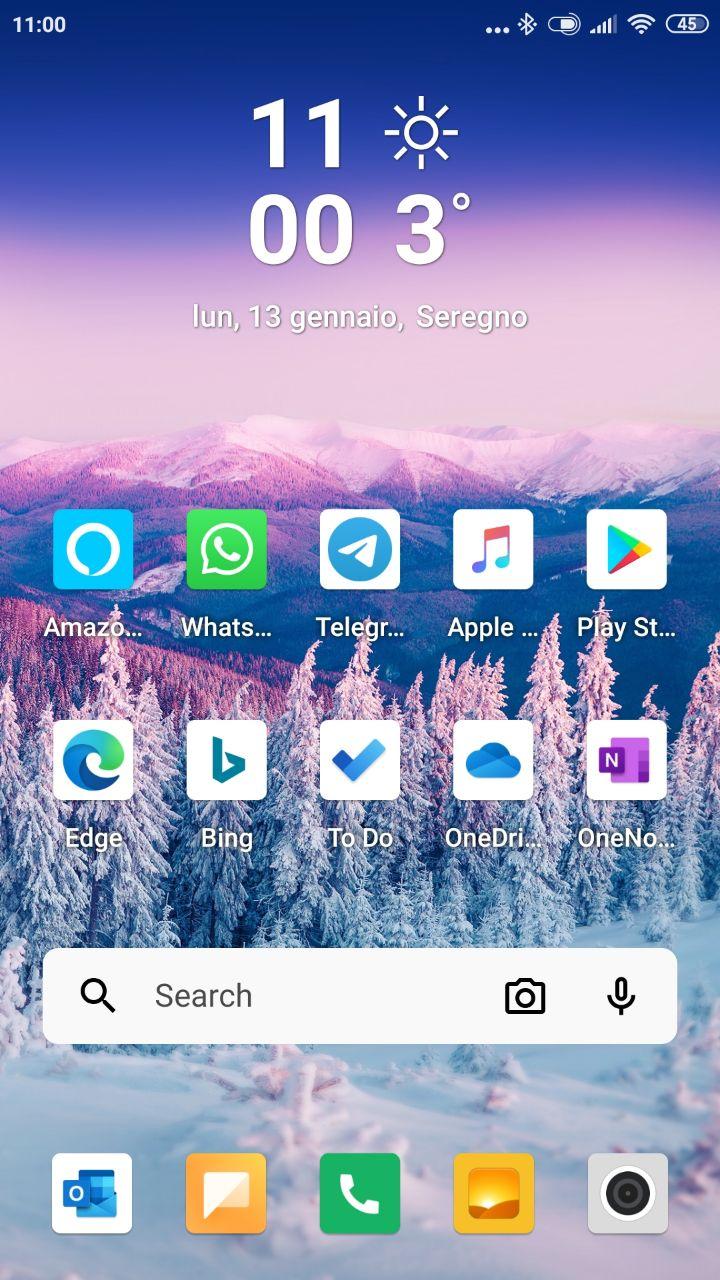Start voice search with the microphone icon
Viewport: 720px width, 1280px height.
point(621,996)
